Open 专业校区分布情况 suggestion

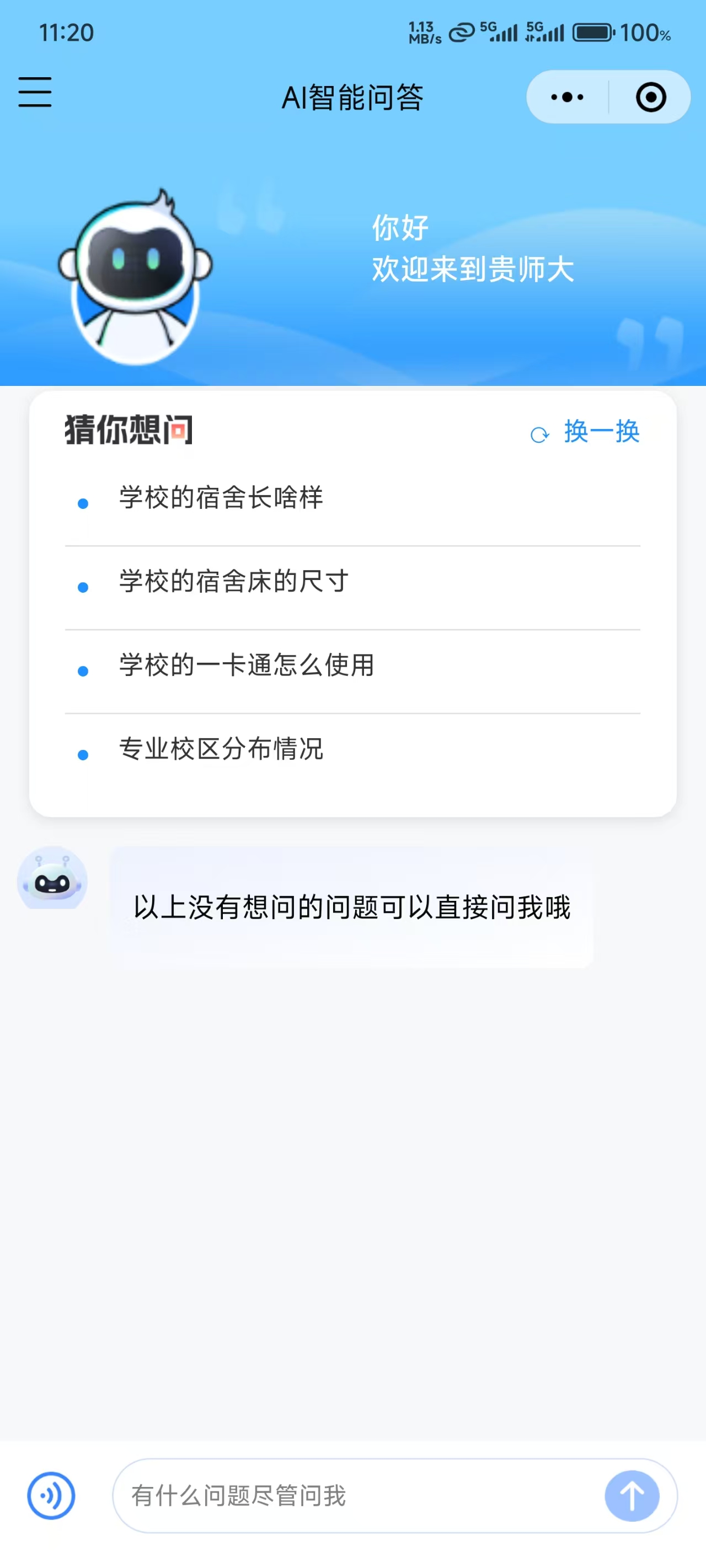point(221,749)
